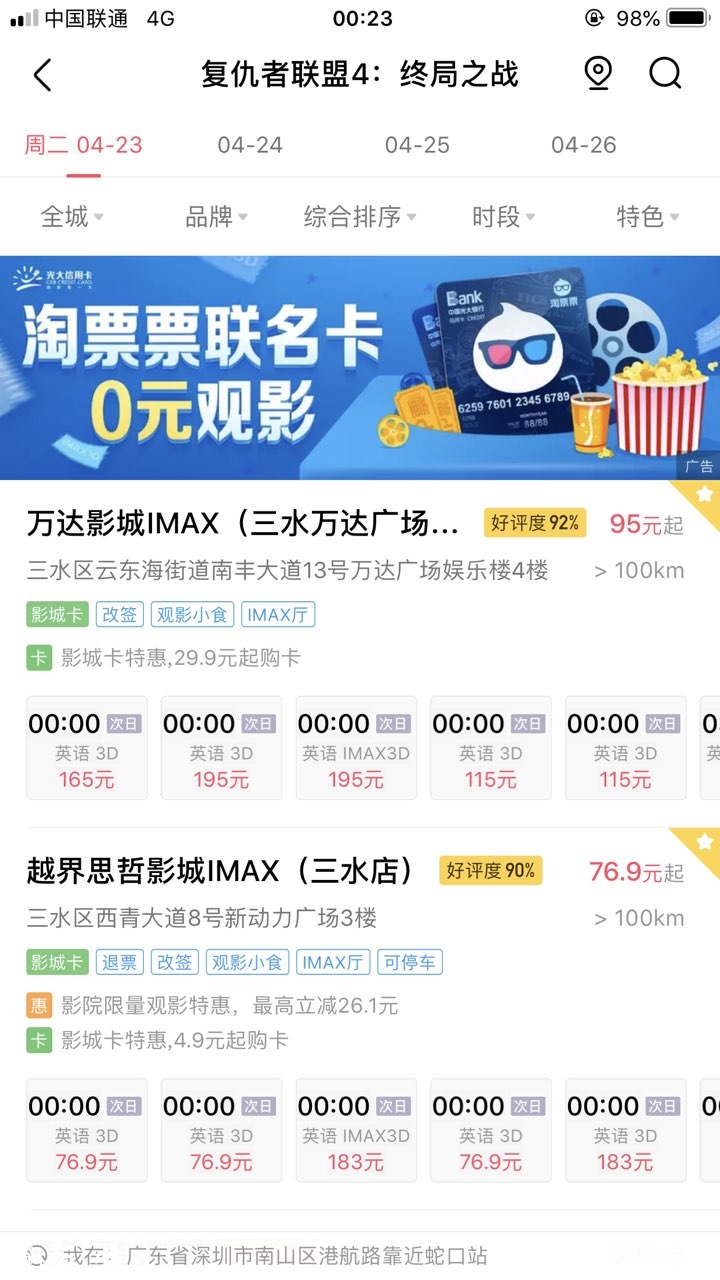Switch to the 04-26 date tab
720x1280 pixels.
pos(584,145)
